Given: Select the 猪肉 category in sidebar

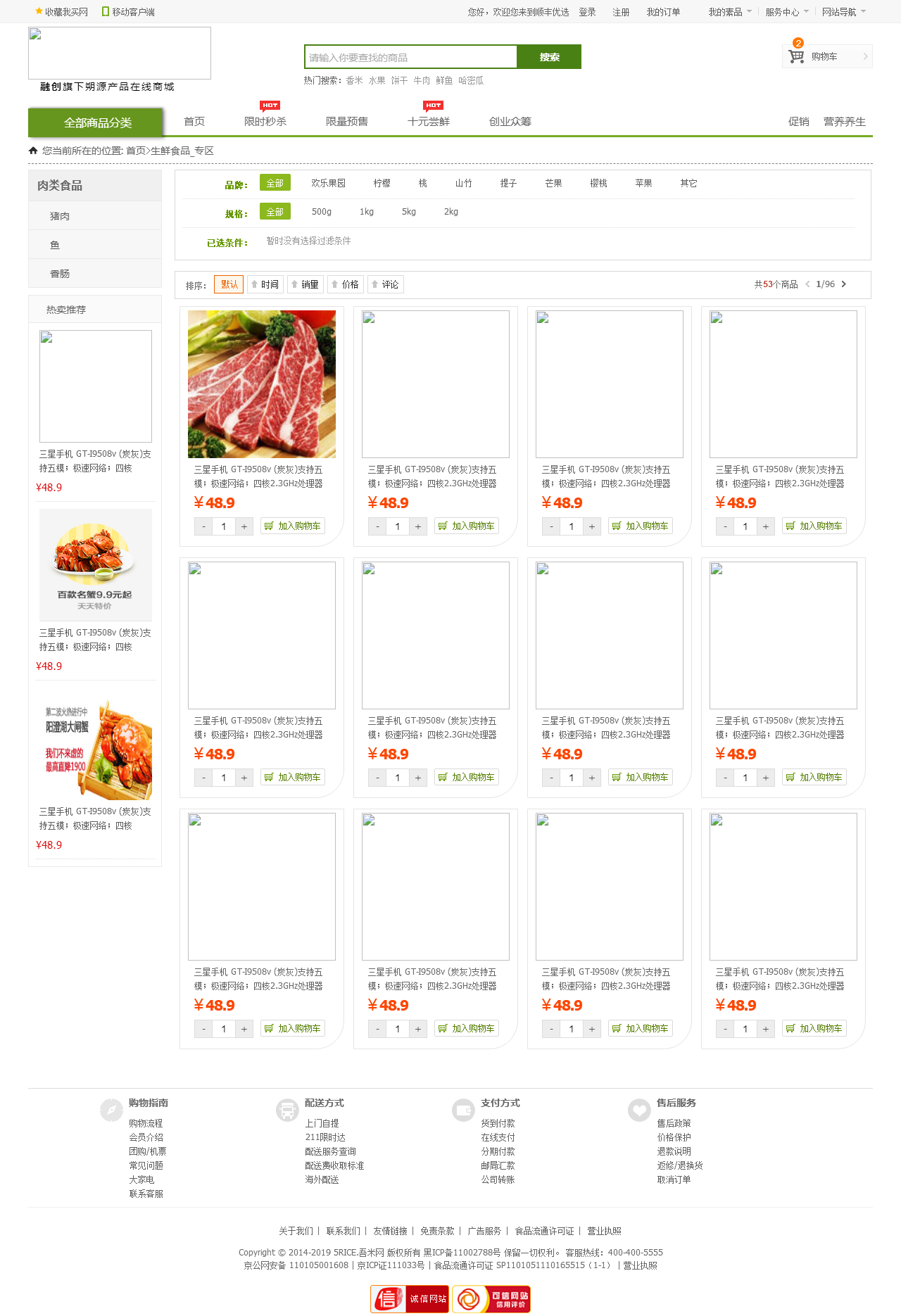Looking at the screenshot, I should (60, 216).
